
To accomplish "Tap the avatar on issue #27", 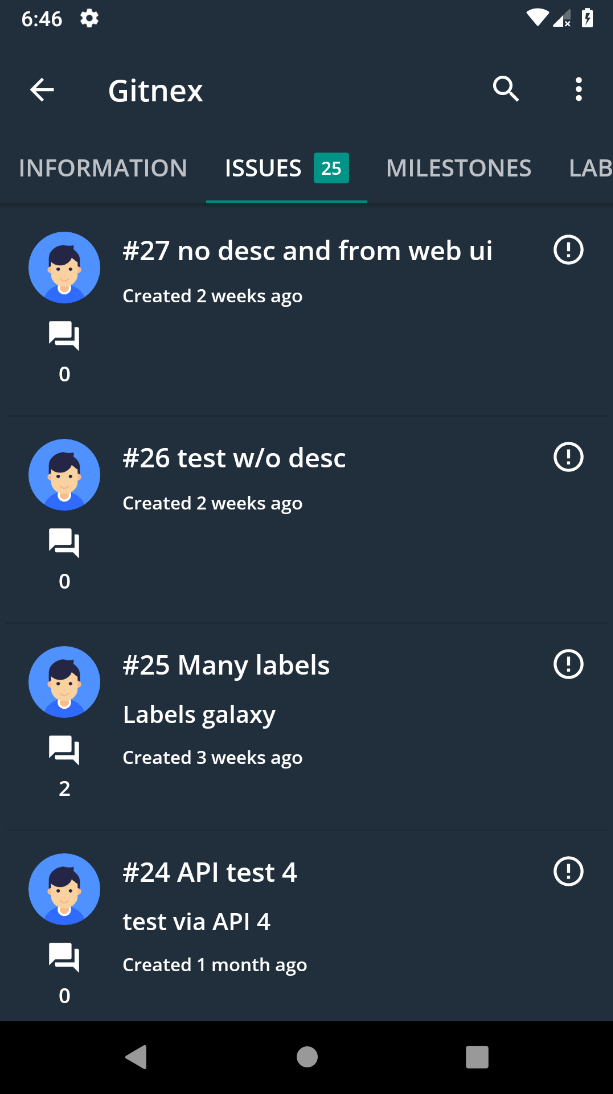I will click(x=64, y=267).
